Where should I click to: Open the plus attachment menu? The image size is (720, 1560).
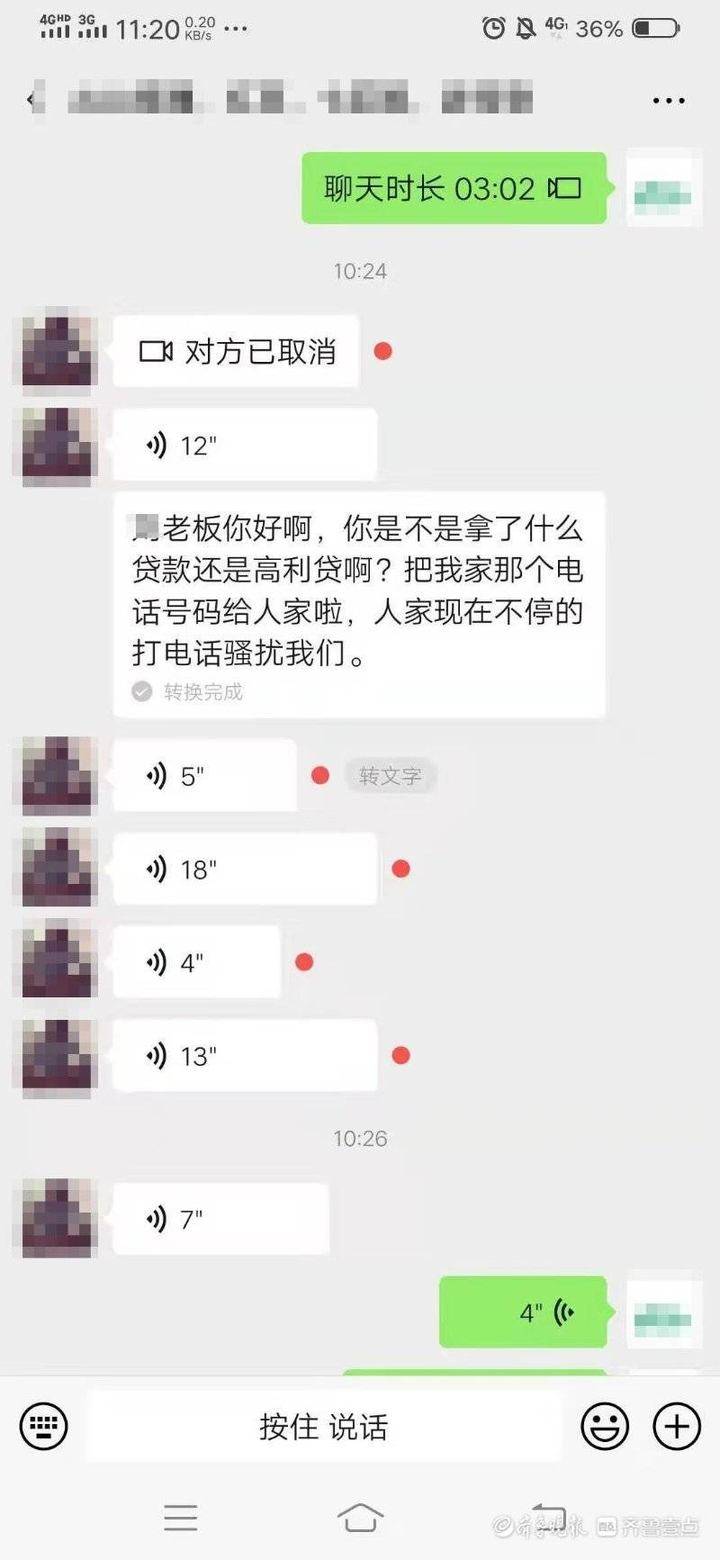[677, 1425]
